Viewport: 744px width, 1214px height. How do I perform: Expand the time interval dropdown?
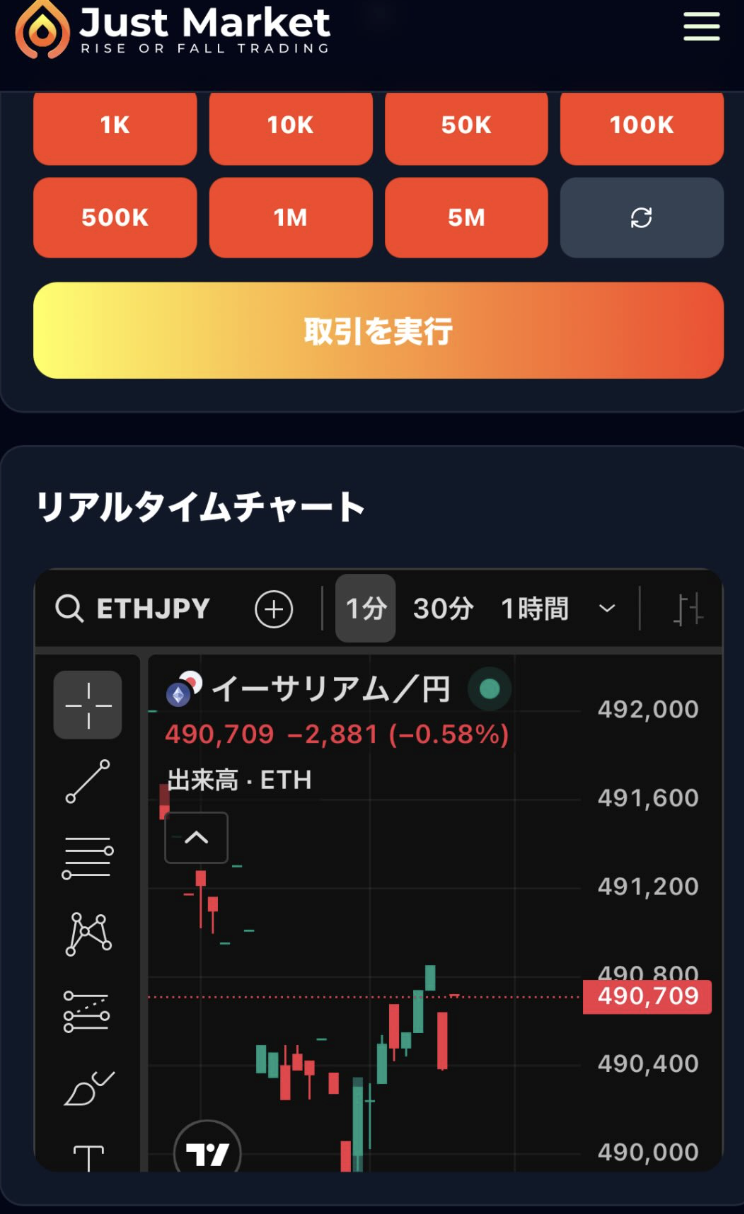pyautogui.click(x=607, y=608)
